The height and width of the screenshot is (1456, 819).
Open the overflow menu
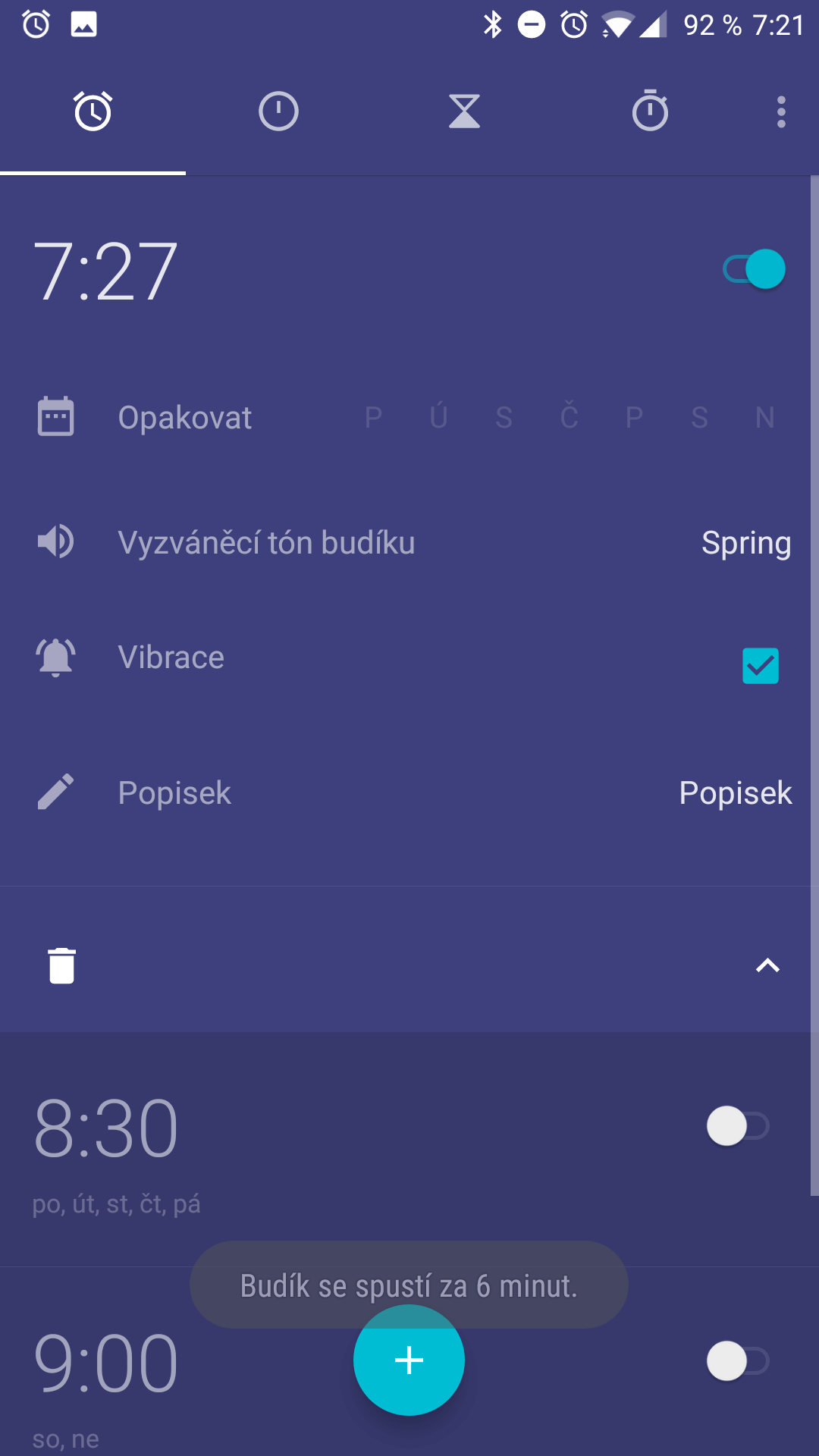point(781,111)
